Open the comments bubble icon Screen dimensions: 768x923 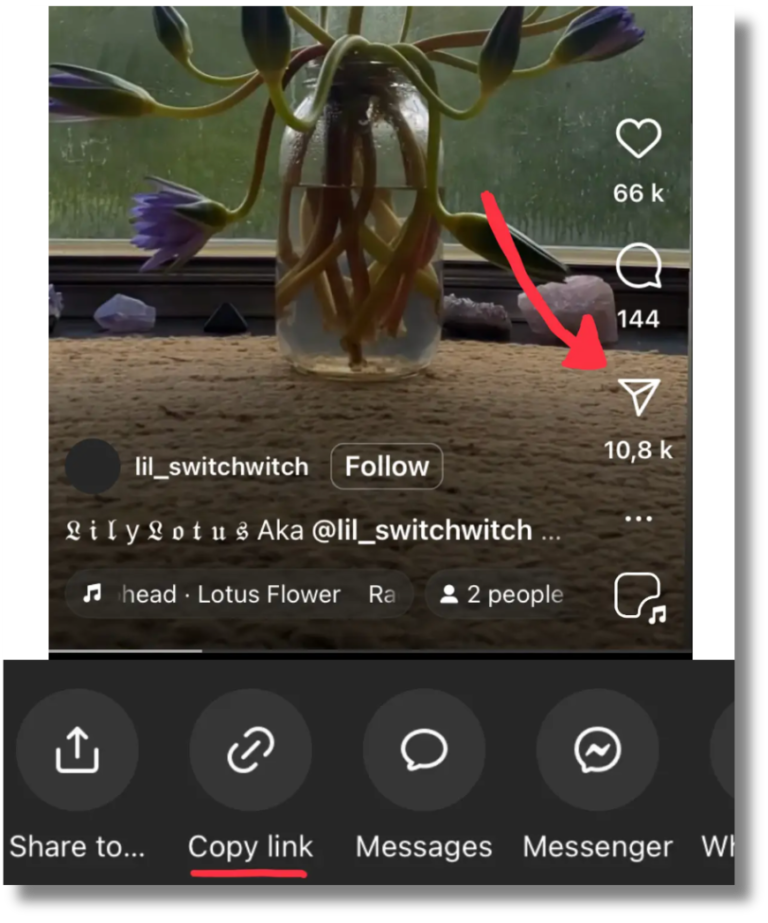pyautogui.click(x=638, y=266)
